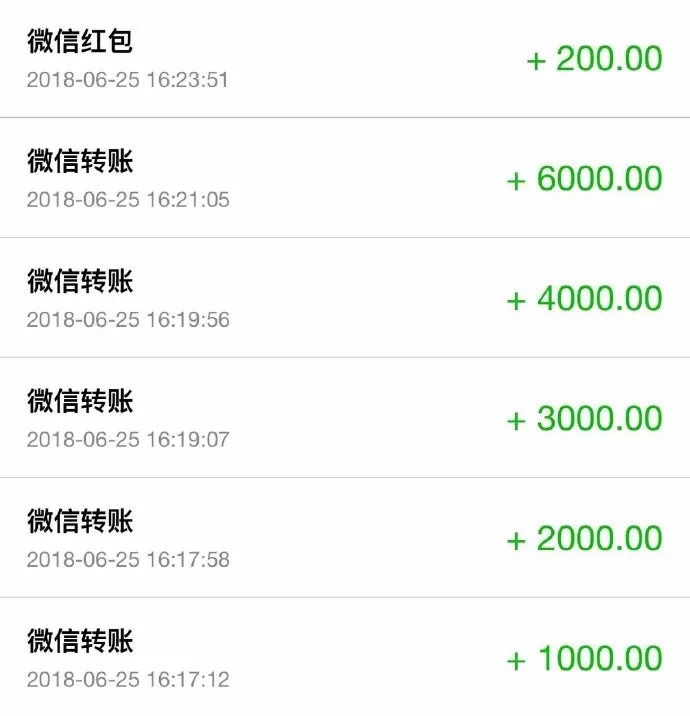Show details of 微信转账 +1000.00

pyautogui.click(x=345, y=658)
